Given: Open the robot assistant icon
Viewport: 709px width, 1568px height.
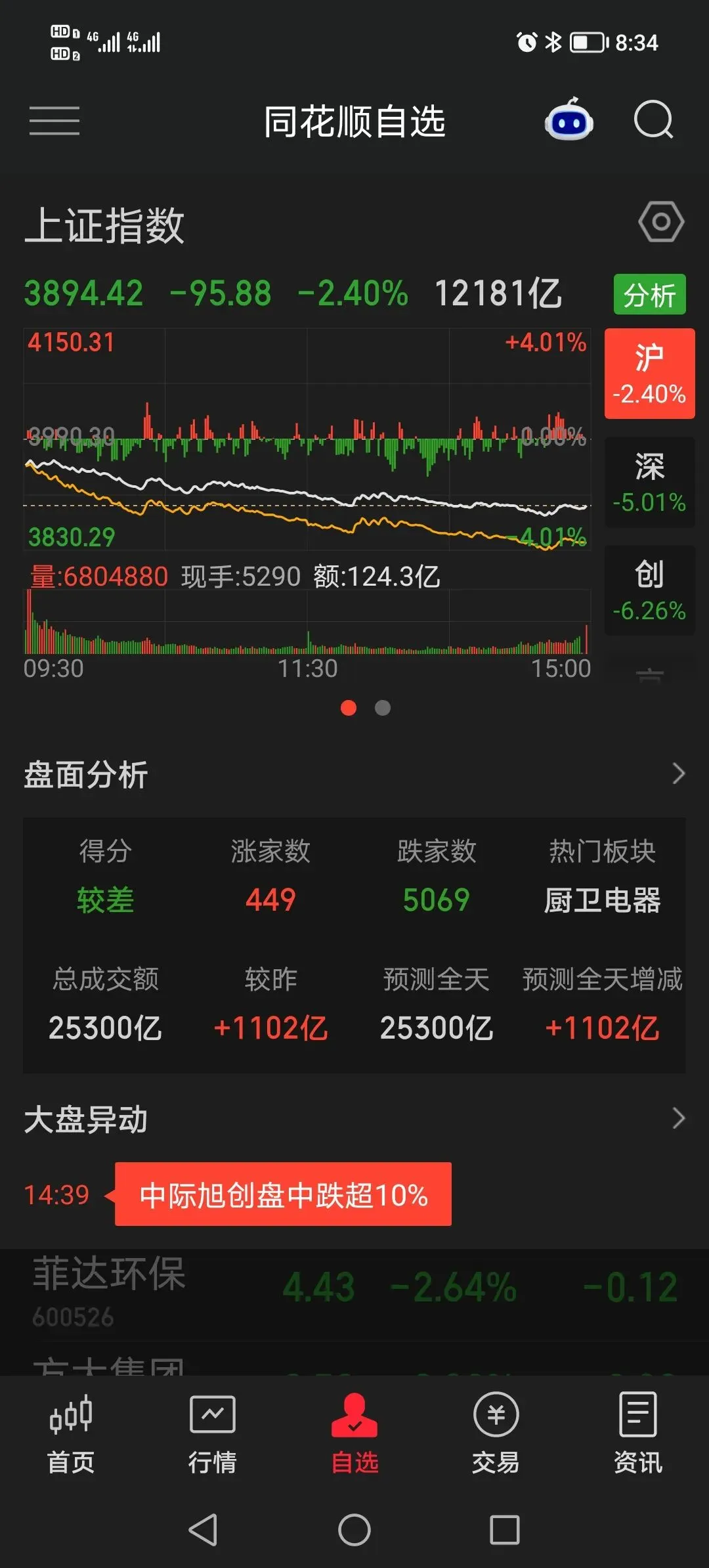Looking at the screenshot, I should coord(569,120).
